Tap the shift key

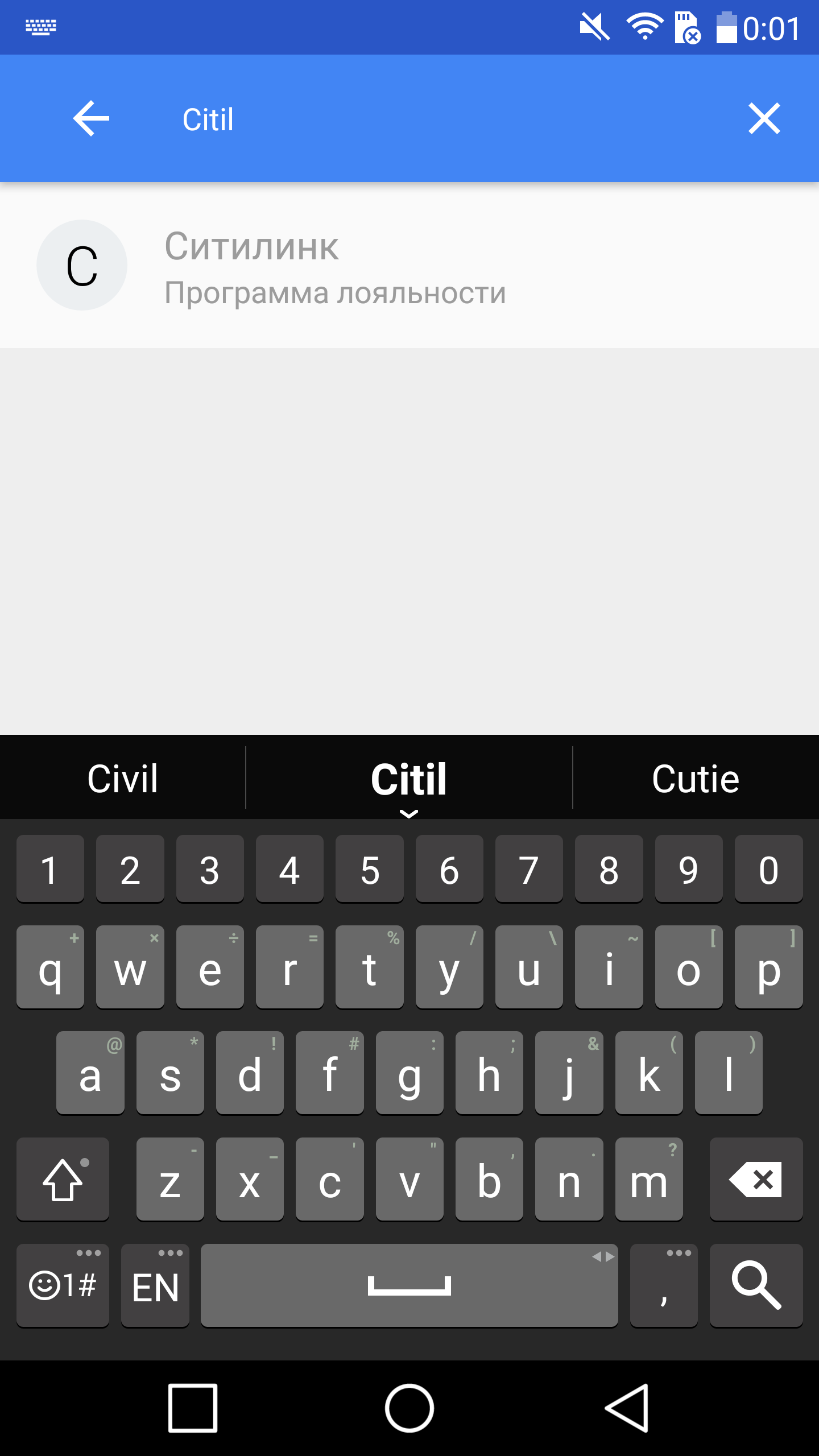pos(63,1179)
